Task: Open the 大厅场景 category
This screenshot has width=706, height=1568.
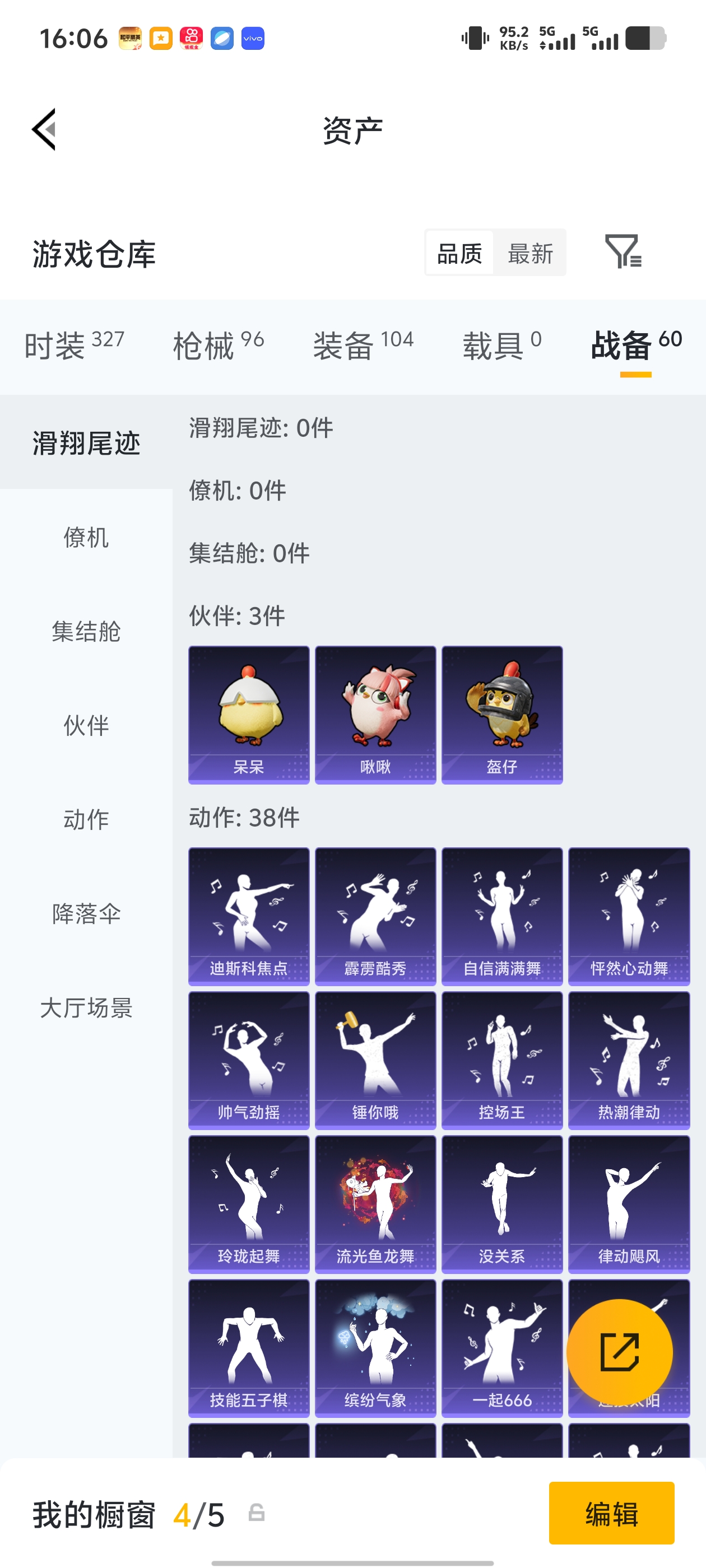Action: pyautogui.click(x=86, y=1008)
